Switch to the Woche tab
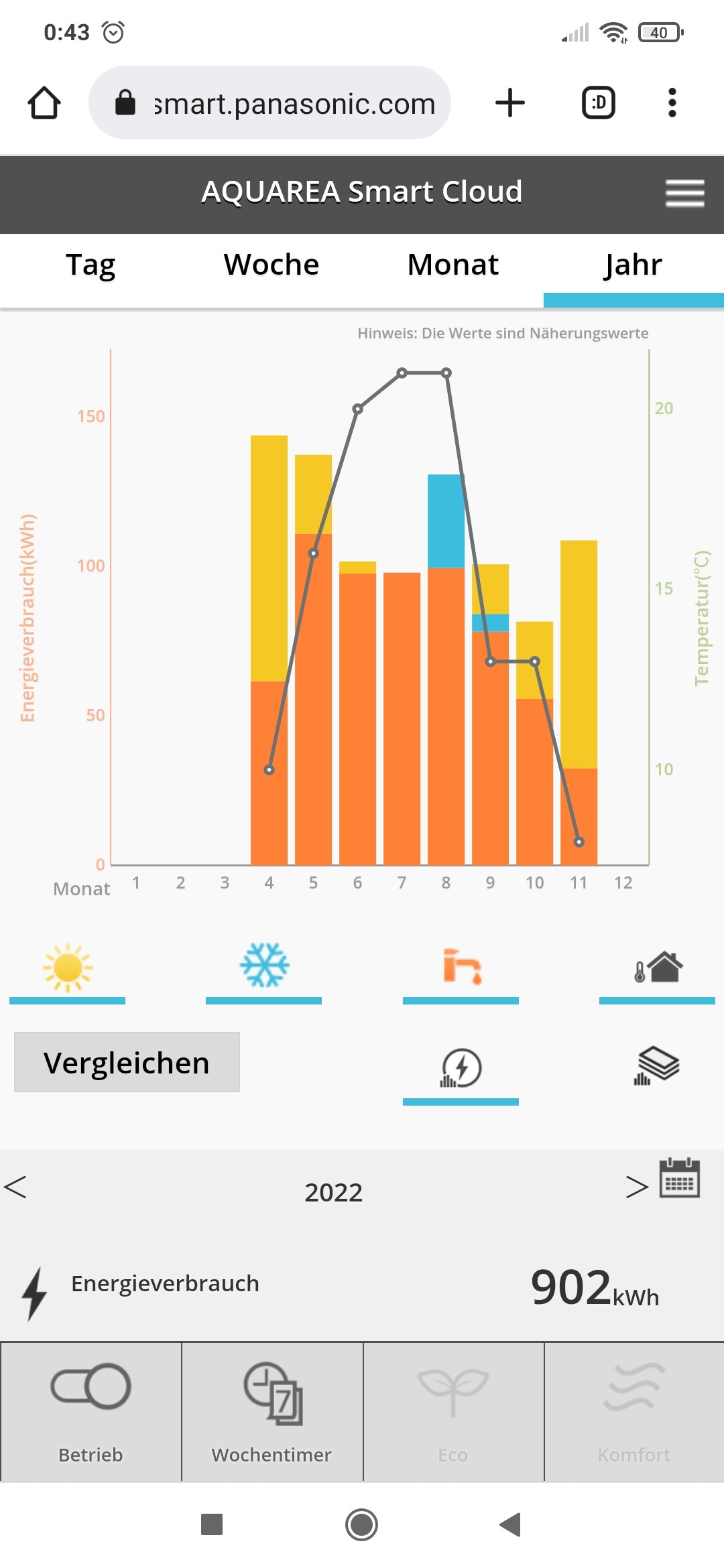This screenshot has height=1568, width=724. (x=271, y=265)
